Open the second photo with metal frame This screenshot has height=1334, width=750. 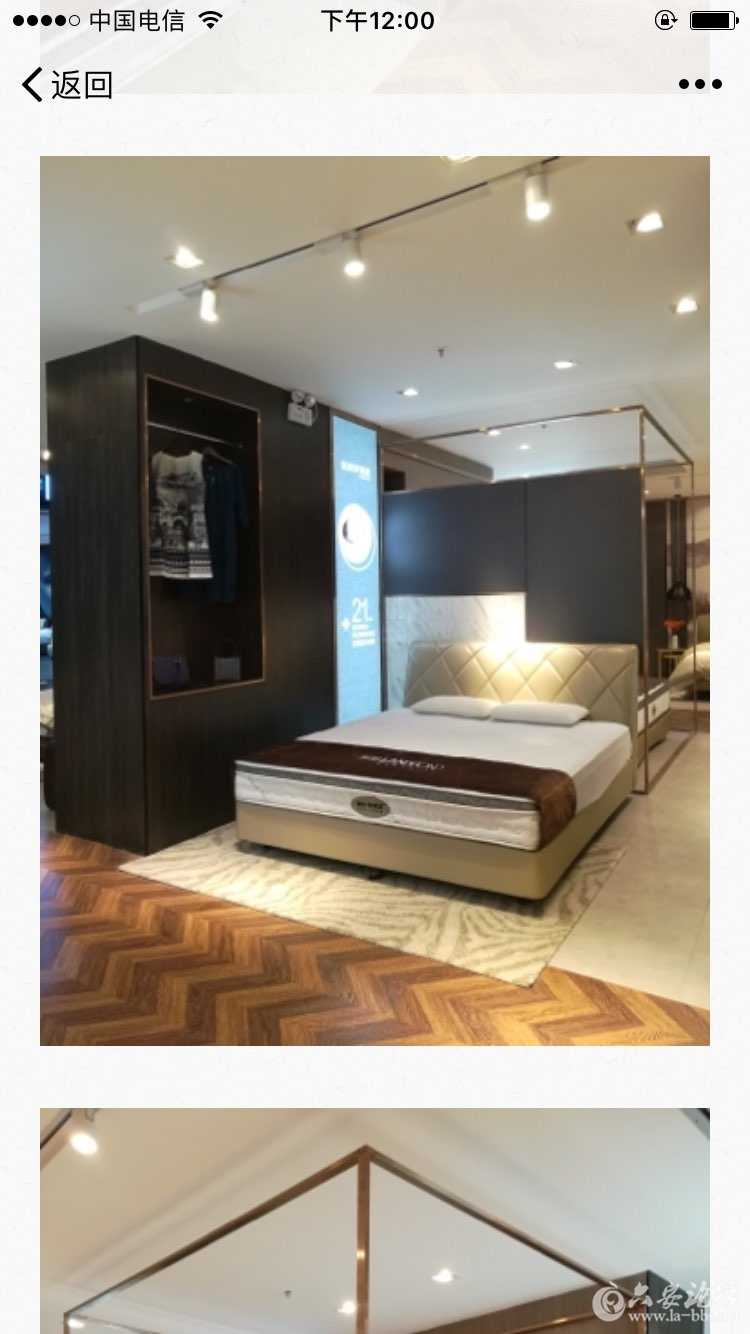[375, 1220]
